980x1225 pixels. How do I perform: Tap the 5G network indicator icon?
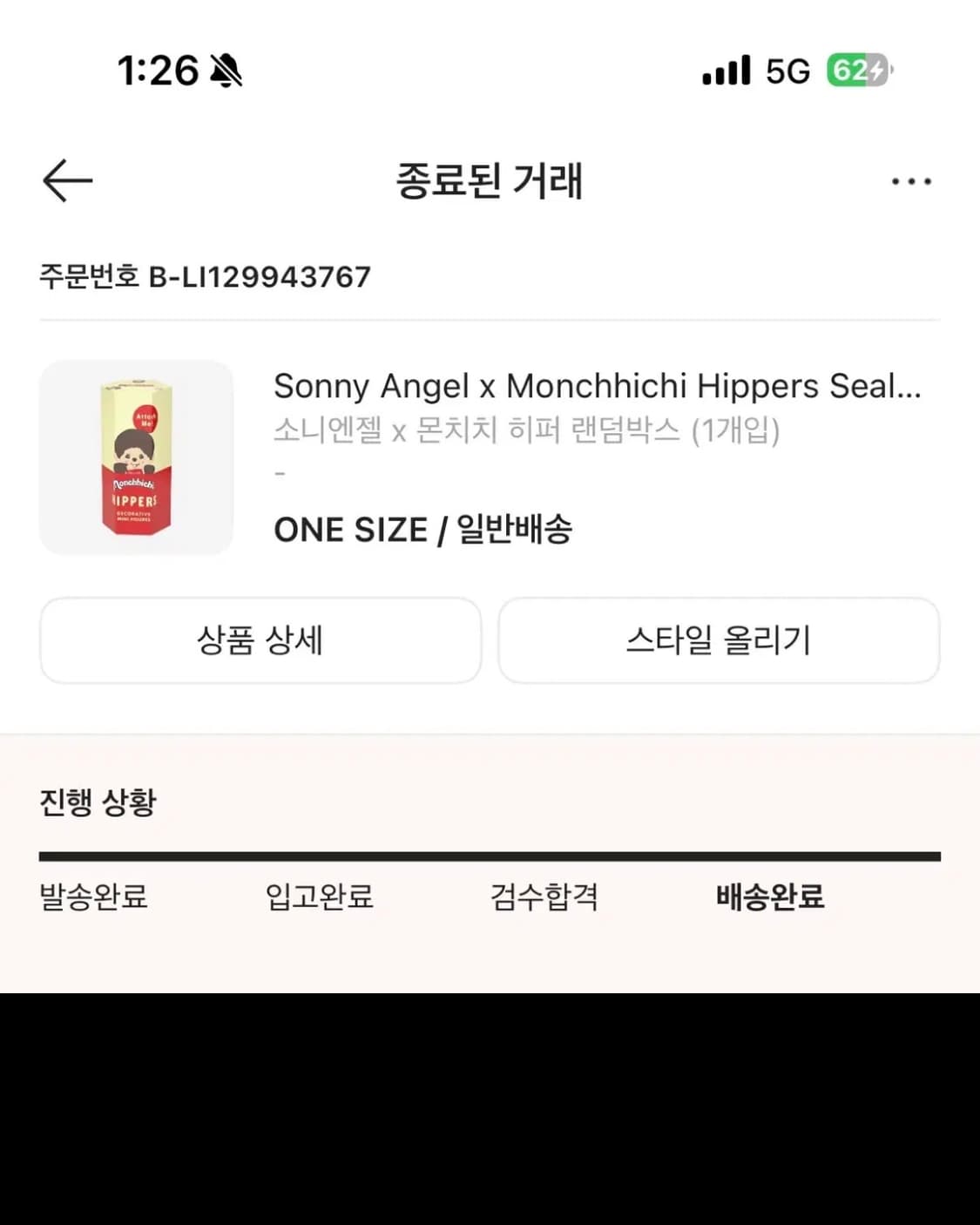[788, 70]
